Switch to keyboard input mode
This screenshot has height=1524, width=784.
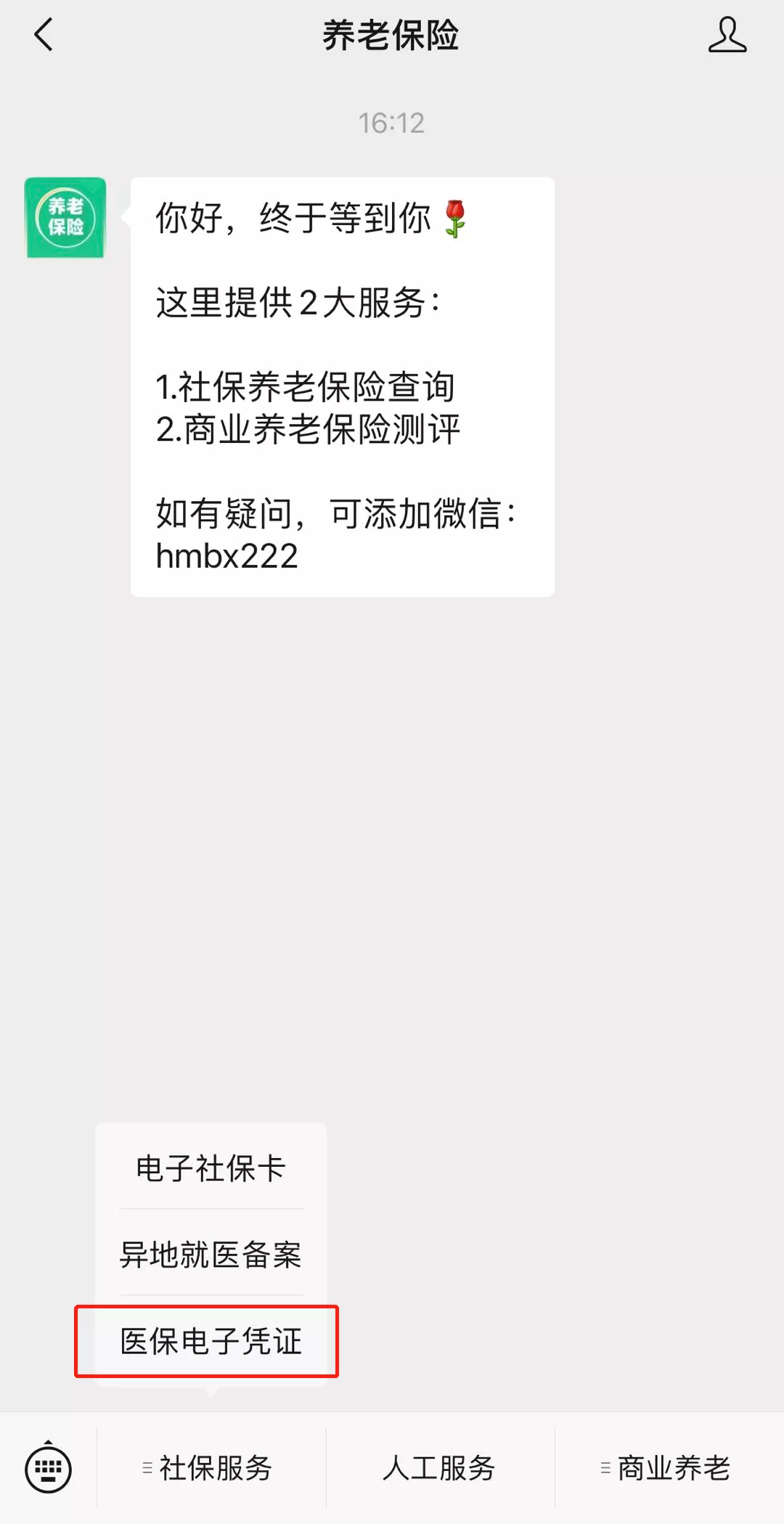point(48,1468)
